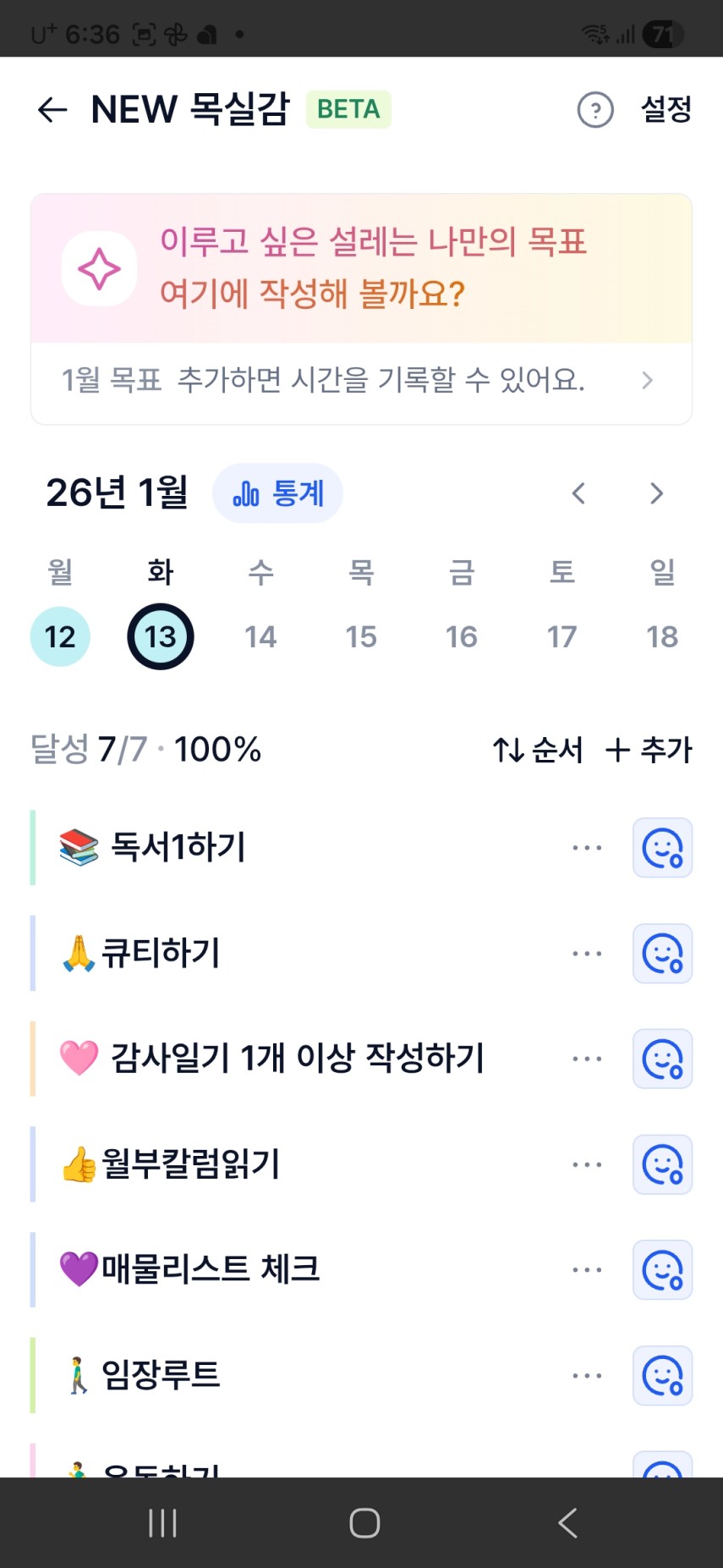723x1568 pixels.
Task: Add a new goal with 추가
Action: click(x=649, y=750)
